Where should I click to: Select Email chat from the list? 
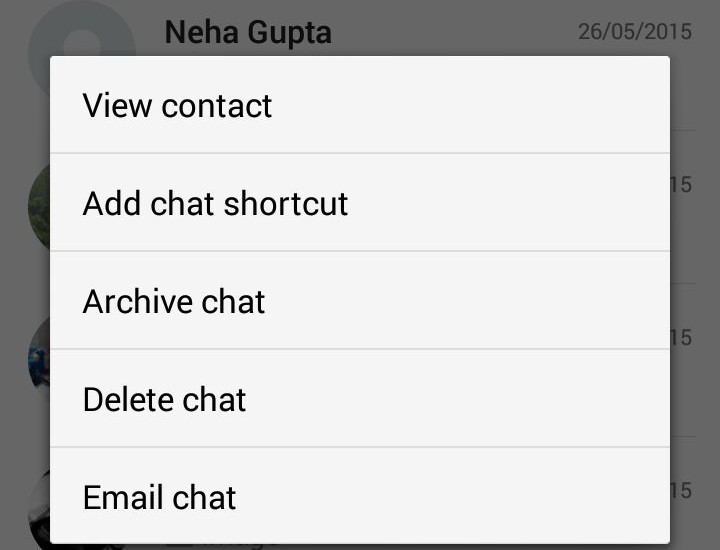(x=160, y=498)
